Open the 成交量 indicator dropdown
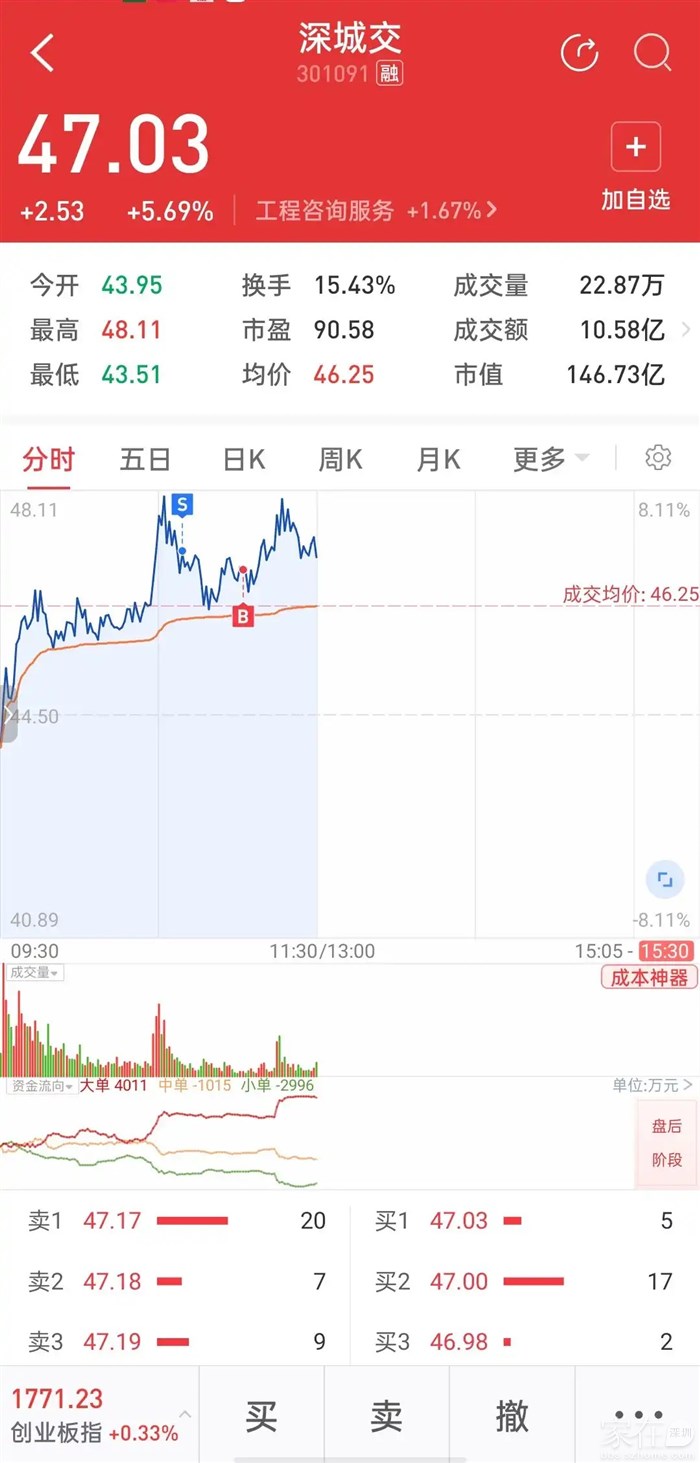The width and height of the screenshot is (700, 1463). [x=34, y=972]
